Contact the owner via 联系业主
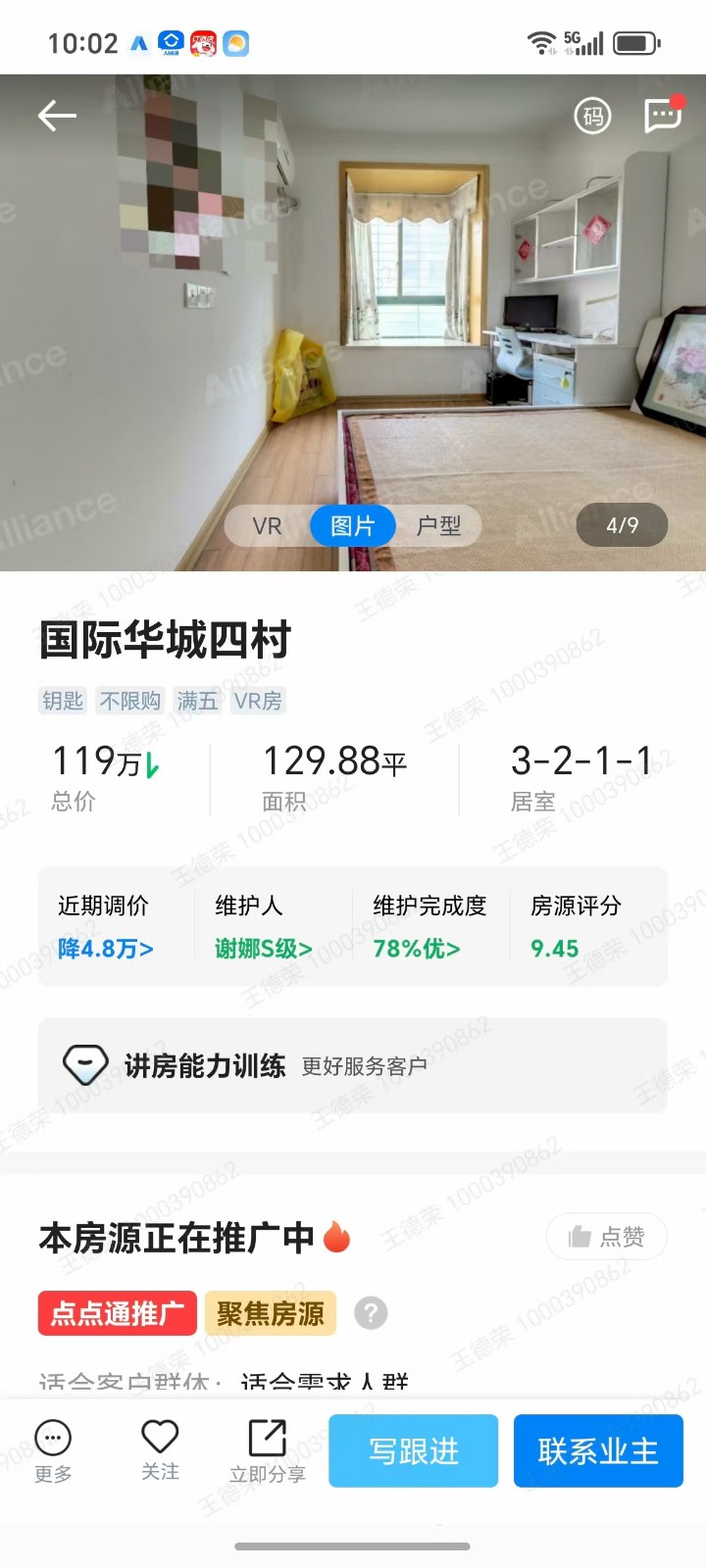Image resolution: width=706 pixels, height=1568 pixels. point(598,1450)
